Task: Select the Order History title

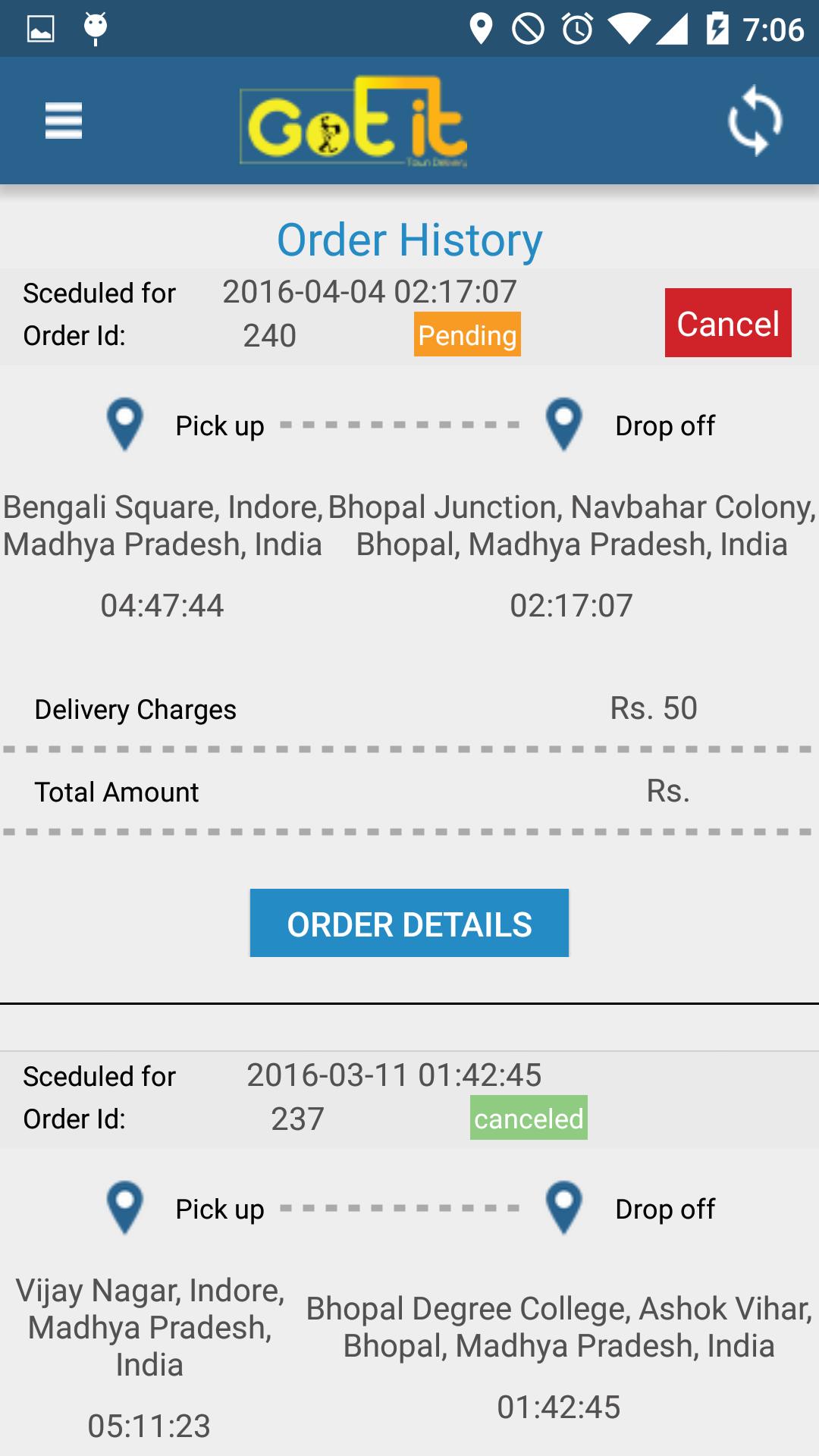Action: [x=409, y=240]
